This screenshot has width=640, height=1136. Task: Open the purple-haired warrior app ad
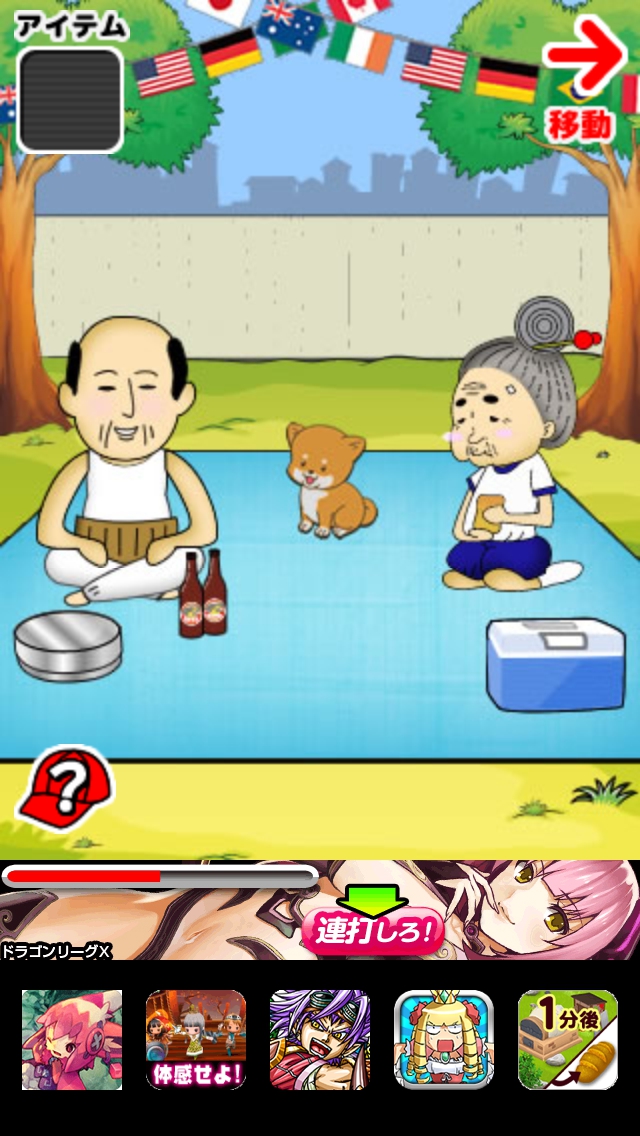tap(320, 1039)
